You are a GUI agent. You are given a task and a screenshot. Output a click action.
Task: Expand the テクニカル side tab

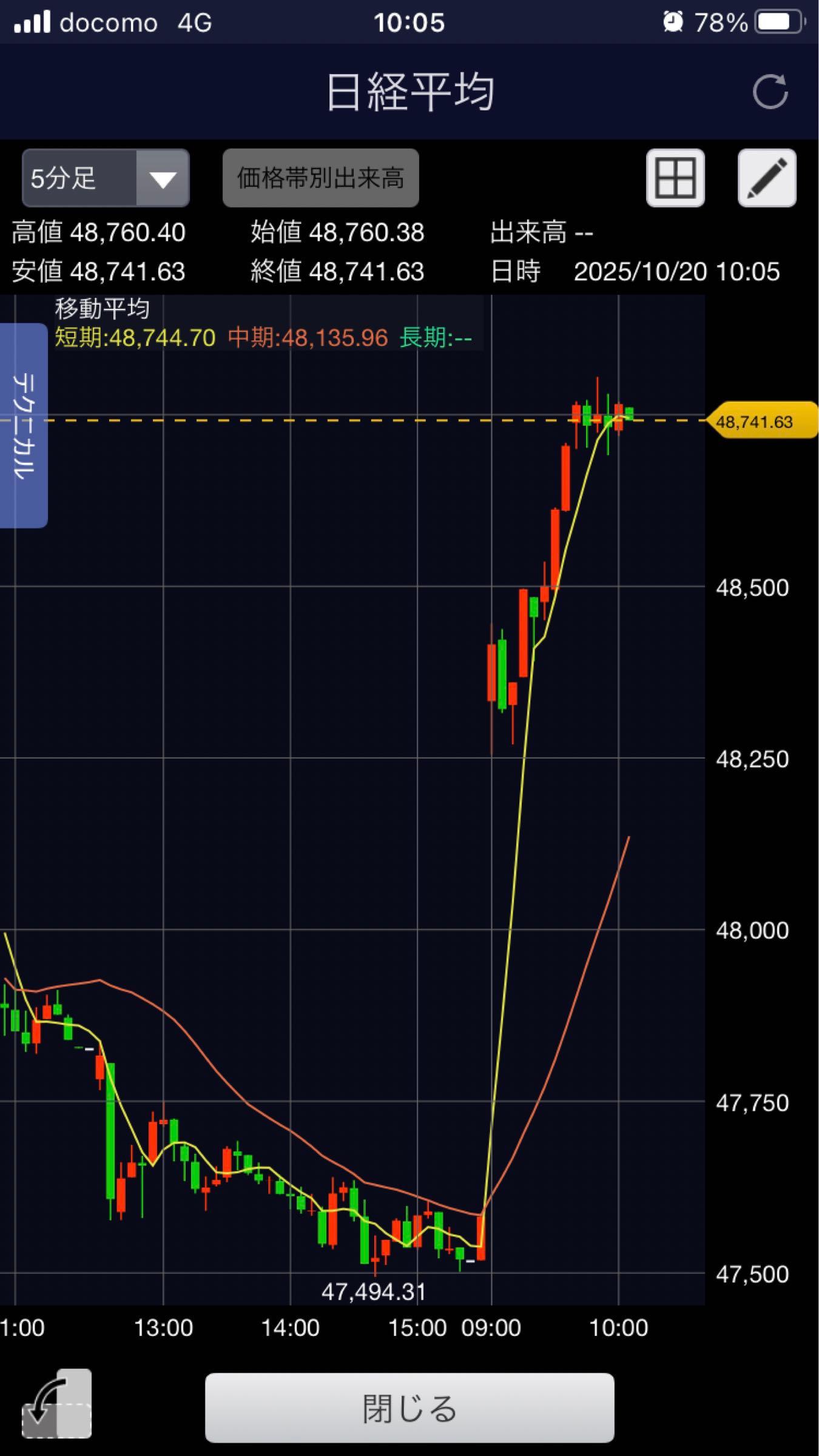(24, 425)
